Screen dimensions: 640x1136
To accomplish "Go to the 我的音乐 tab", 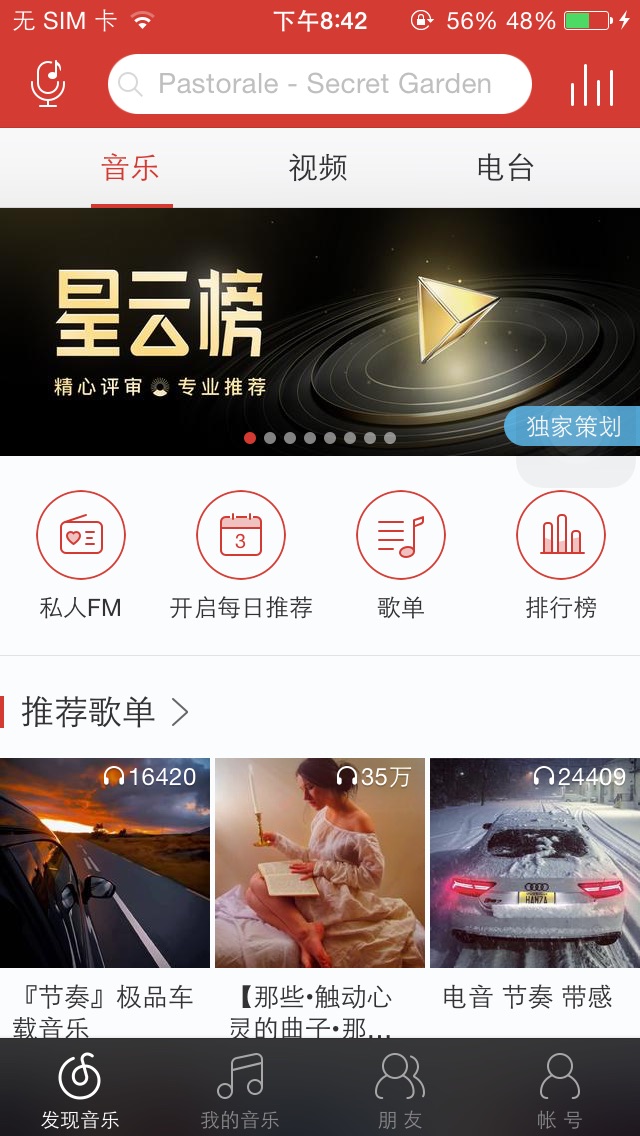I will [x=240, y=1090].
